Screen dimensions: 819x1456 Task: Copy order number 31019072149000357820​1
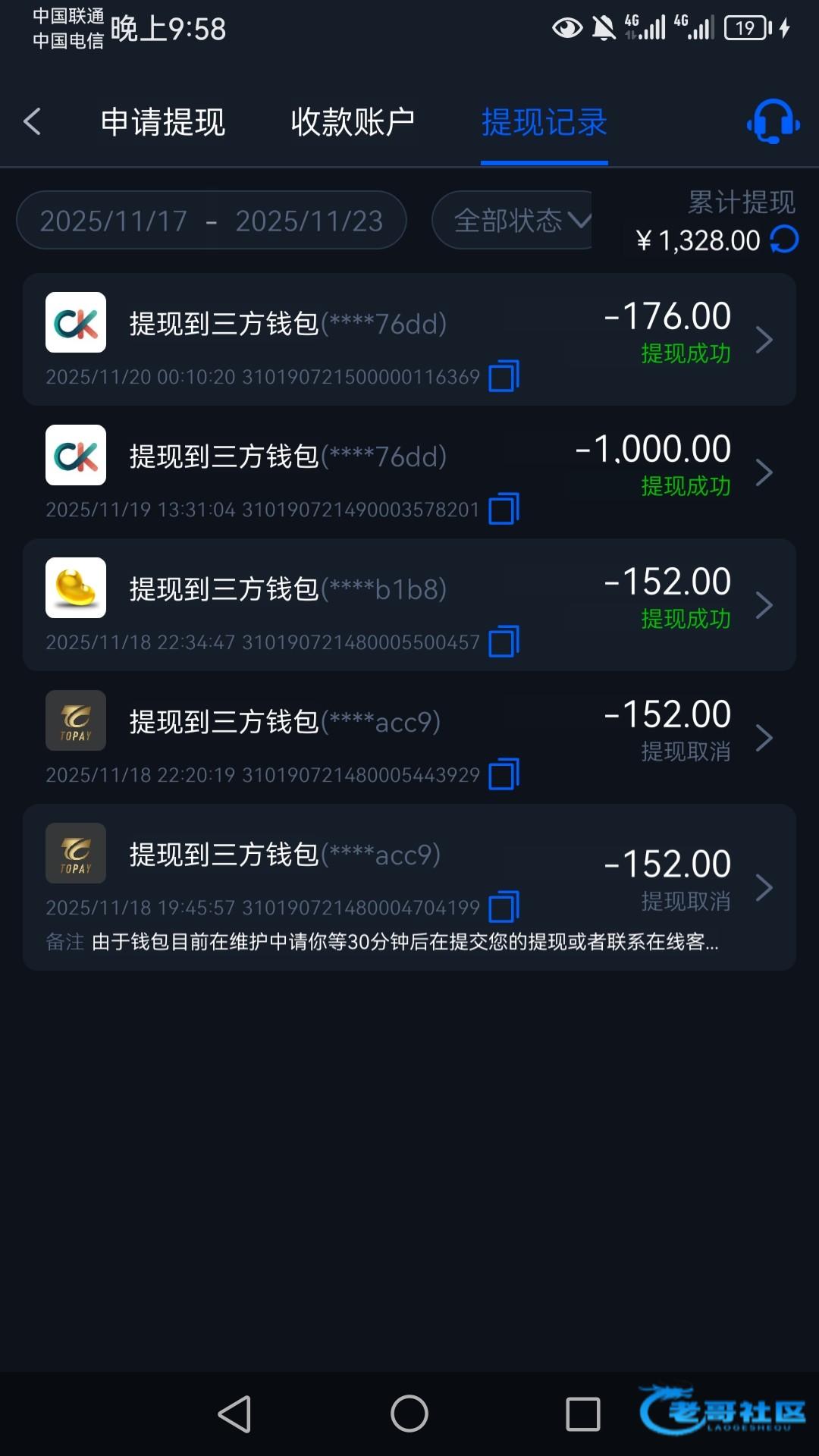point(504,509)
